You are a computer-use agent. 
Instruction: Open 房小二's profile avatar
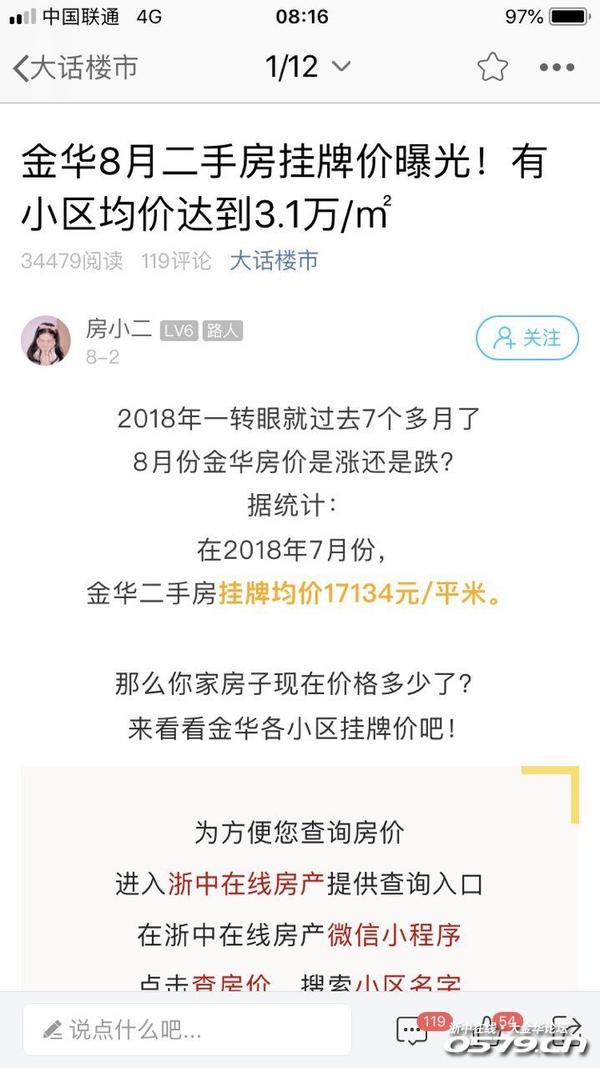(x=46, y=340)
